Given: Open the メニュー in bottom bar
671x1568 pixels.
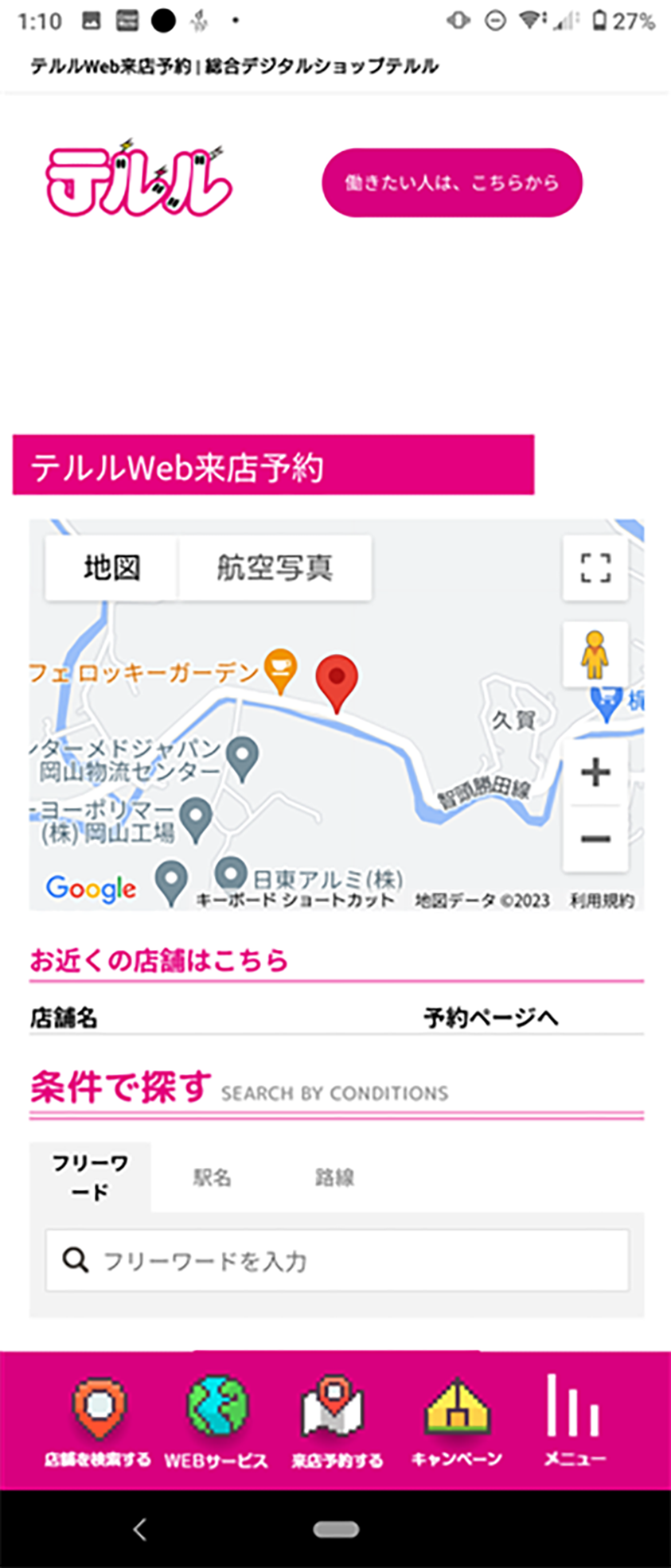Looking at the screenshot, I should click(575, 1424).
